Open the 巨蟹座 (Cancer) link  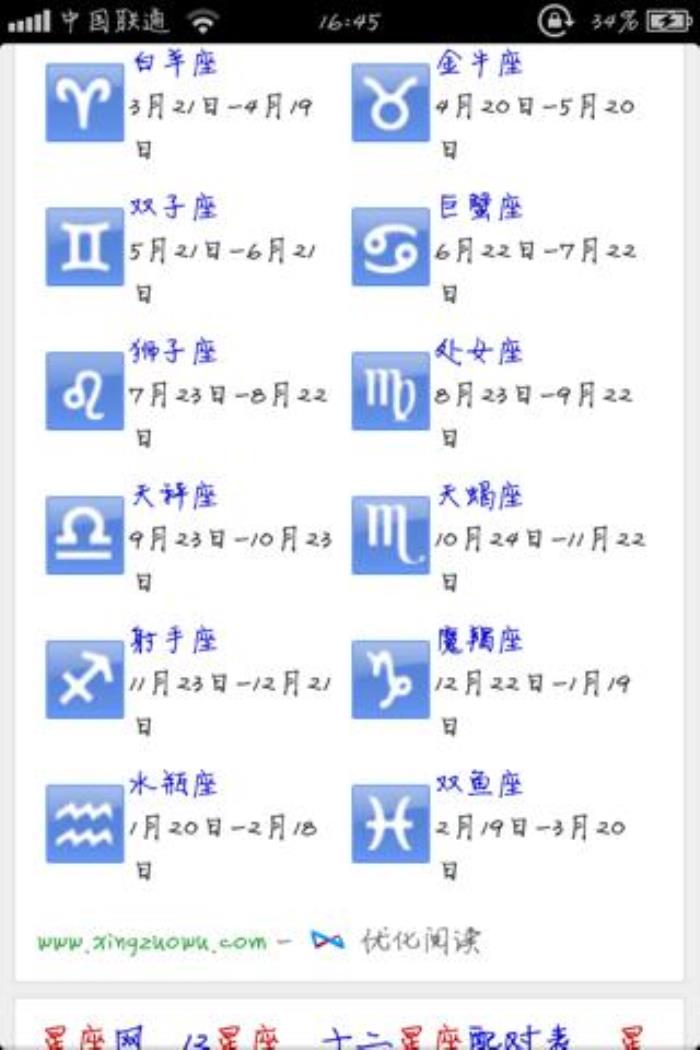[479, 208]
